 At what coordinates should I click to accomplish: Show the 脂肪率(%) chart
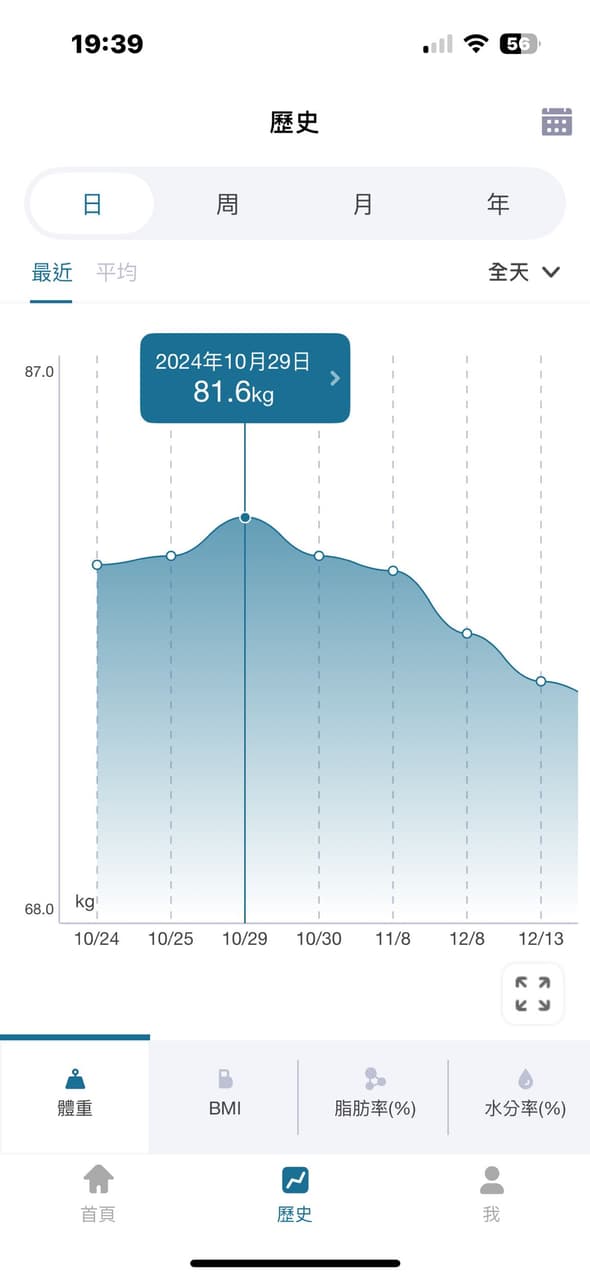point(374,1096)
